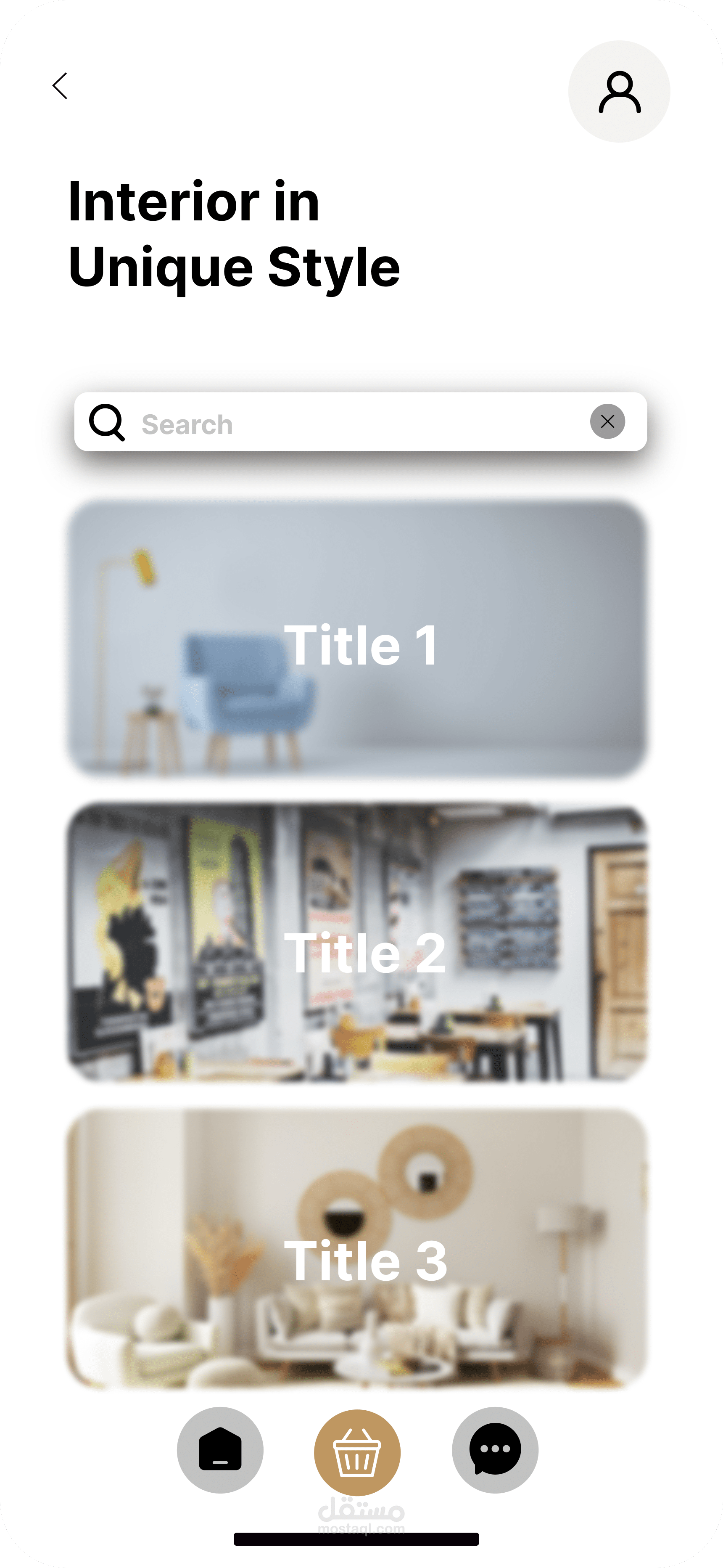Clear the search box
Screen dimensions: 723x1568
click(x=607, y=421)
